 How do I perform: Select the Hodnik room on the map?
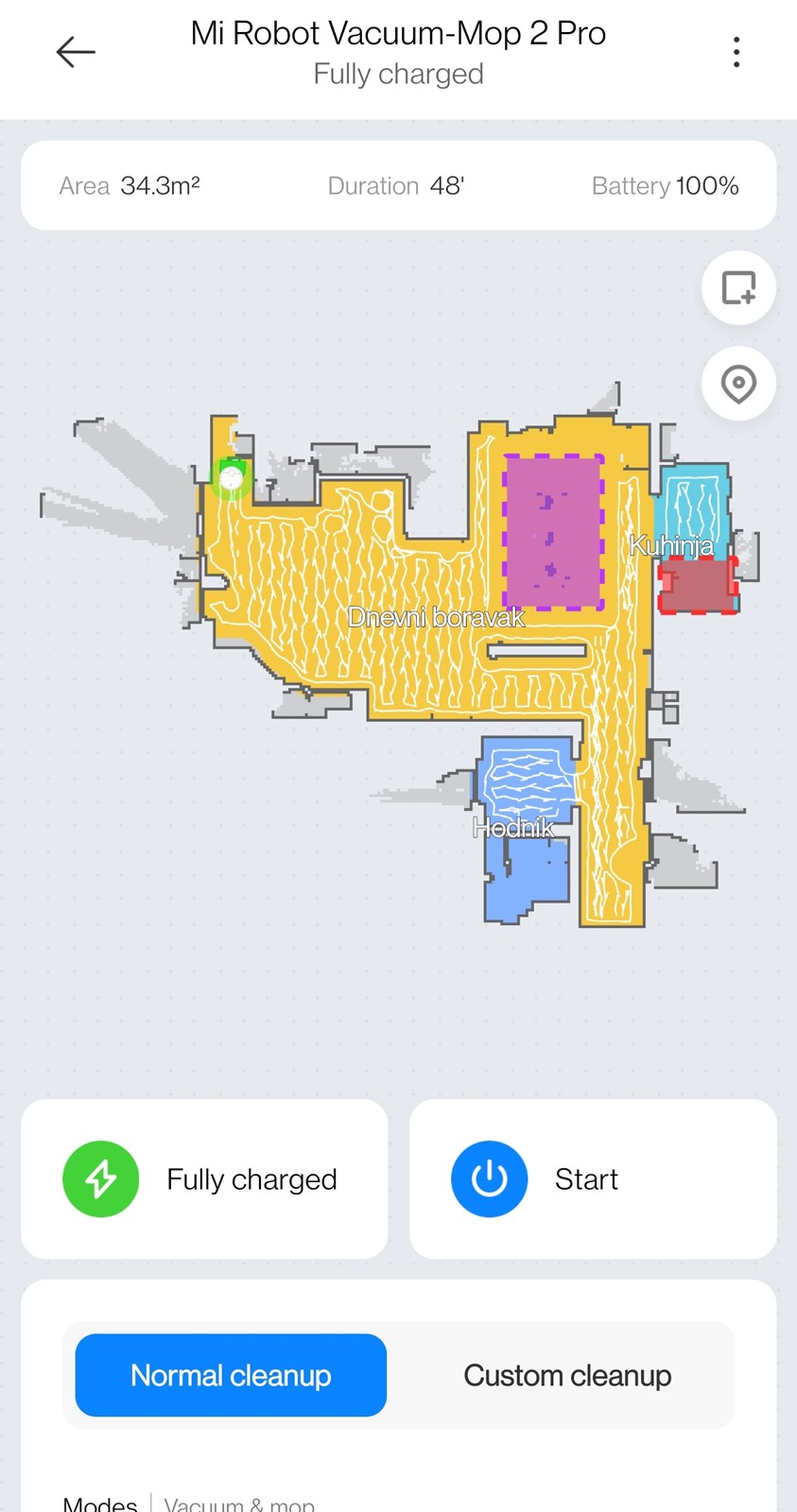point(513,828)
